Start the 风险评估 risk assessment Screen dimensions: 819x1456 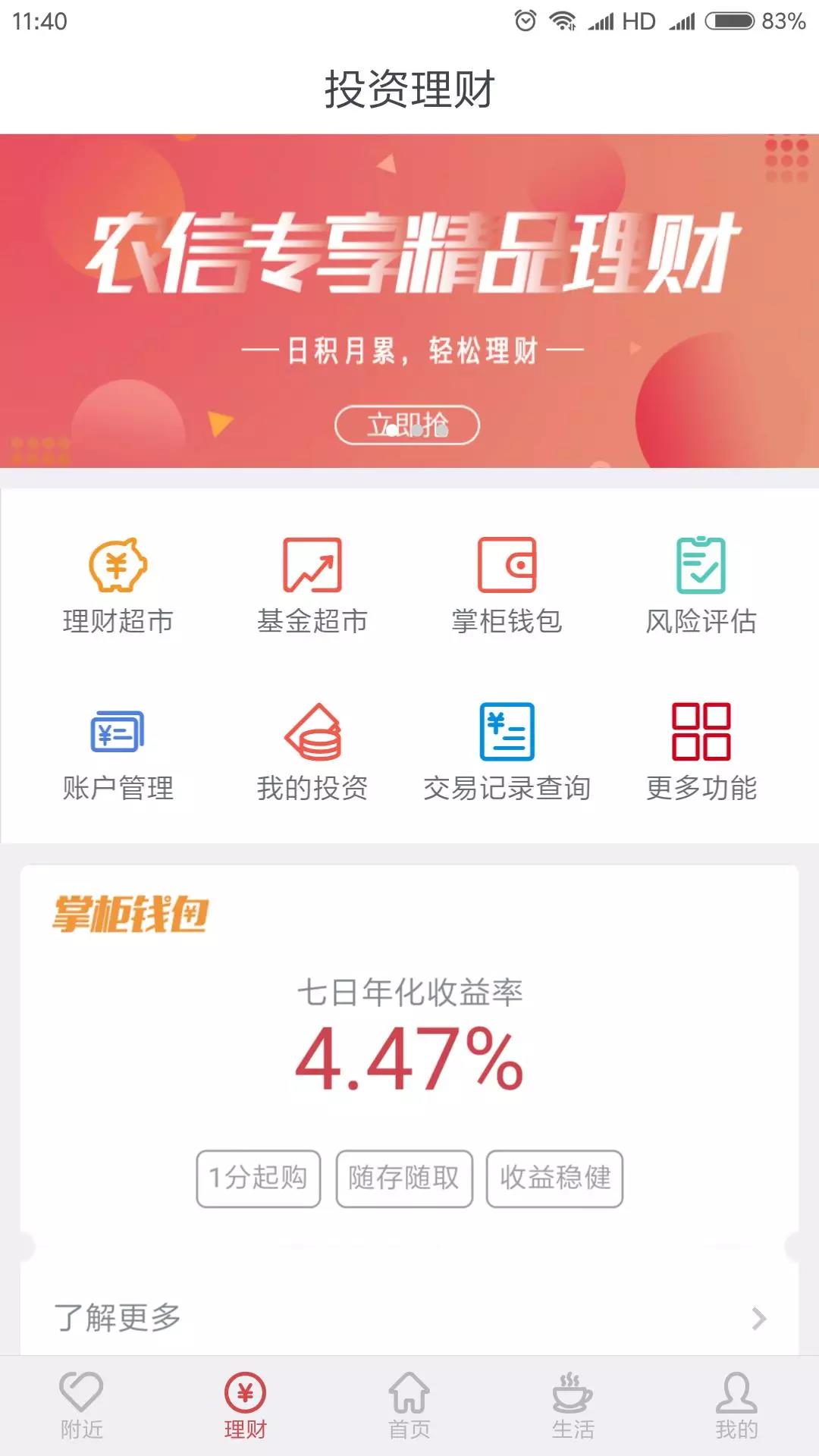click(701, 585)
